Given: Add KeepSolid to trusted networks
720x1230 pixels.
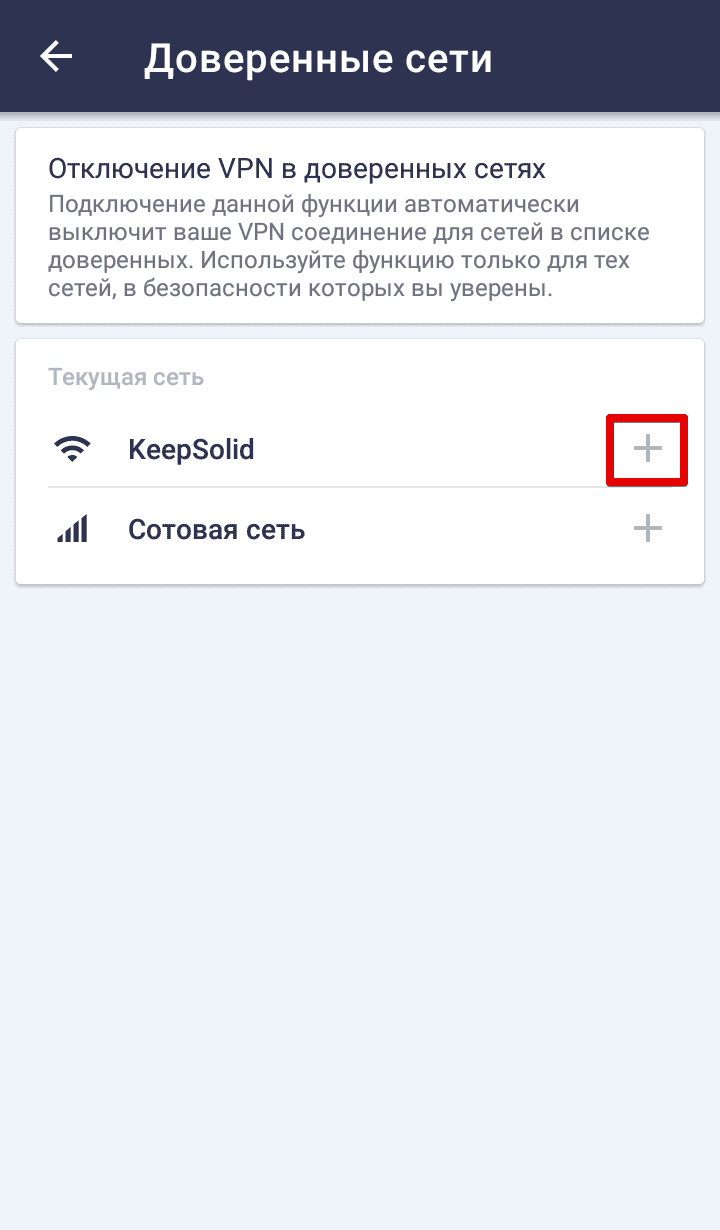Looking at the screenshot, I should 647,449.
